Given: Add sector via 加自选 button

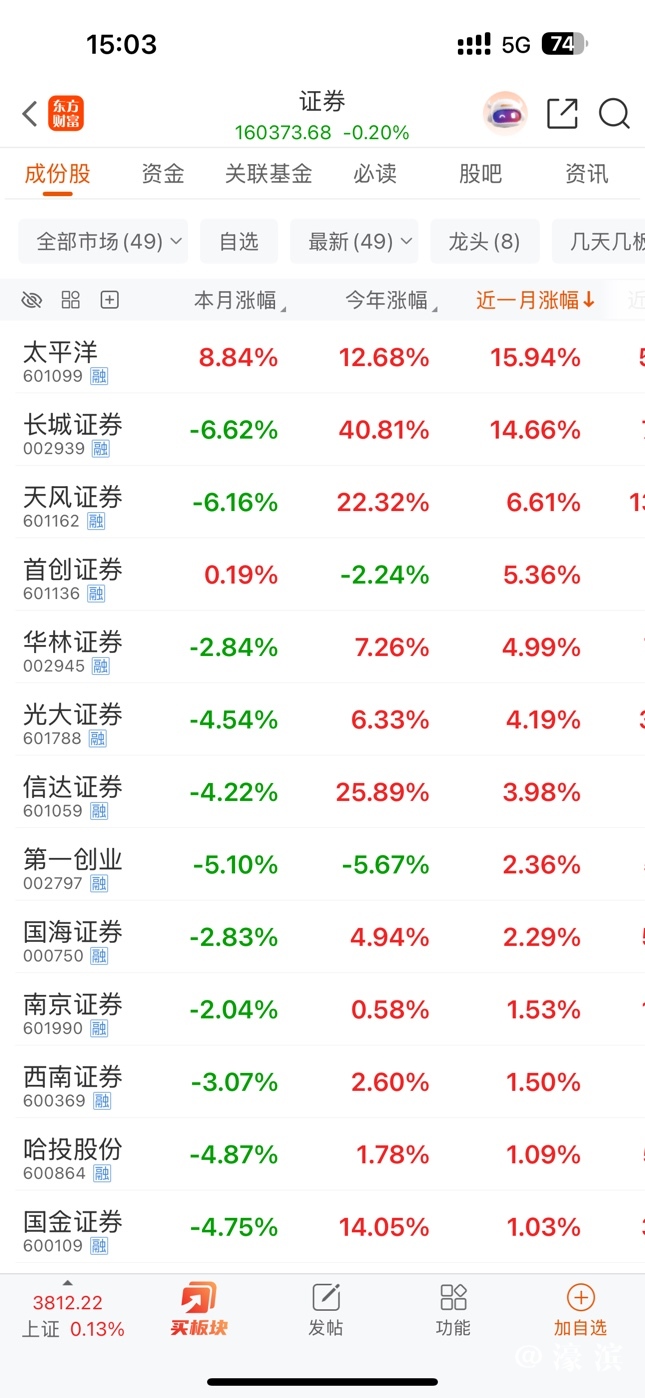Looking at the screenshot, I should (x=580, y=1310).
